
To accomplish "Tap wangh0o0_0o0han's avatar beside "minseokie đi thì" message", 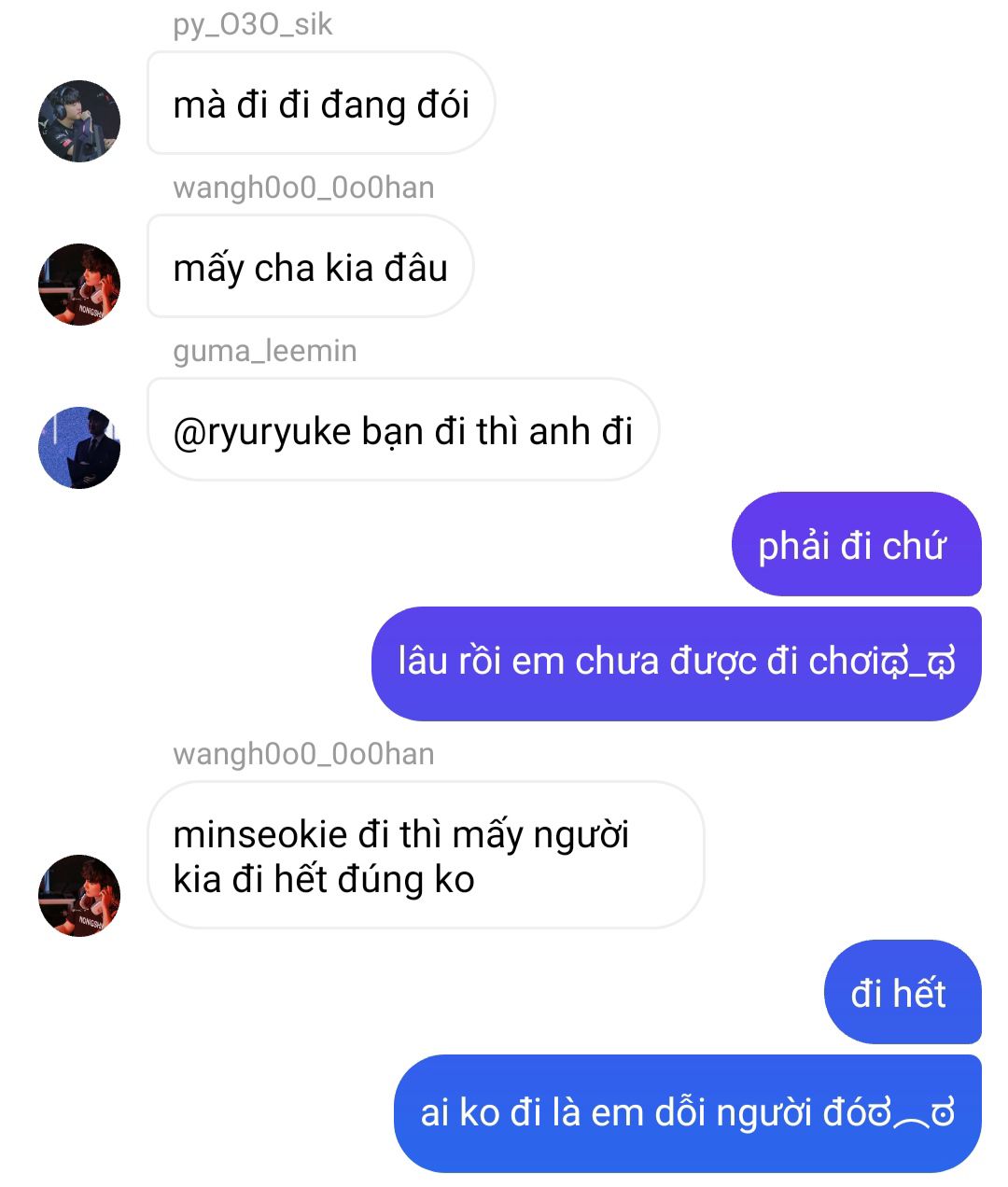I will [79, 896].
